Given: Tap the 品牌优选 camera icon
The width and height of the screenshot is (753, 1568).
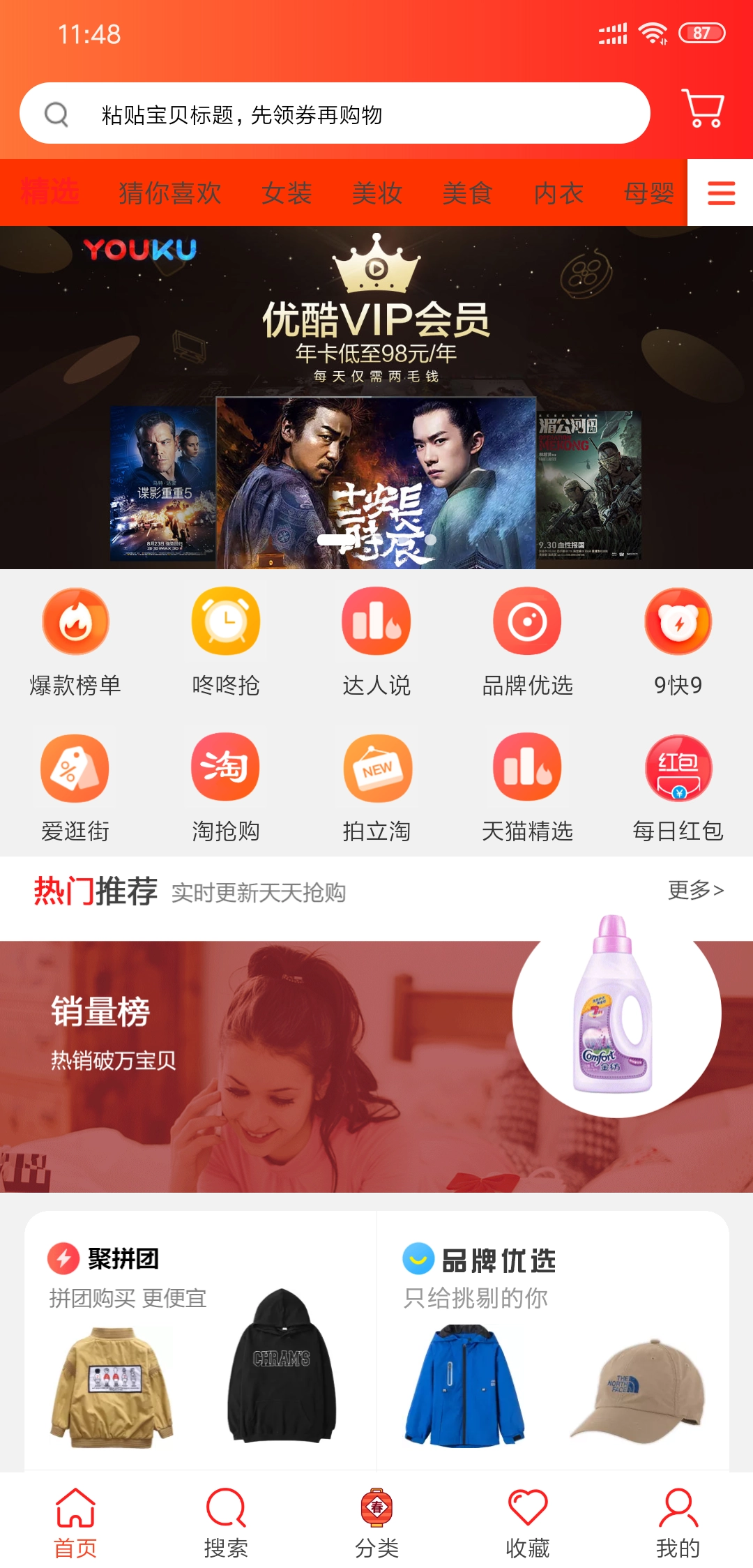Looking at the screenshot, I should [526, 623].
